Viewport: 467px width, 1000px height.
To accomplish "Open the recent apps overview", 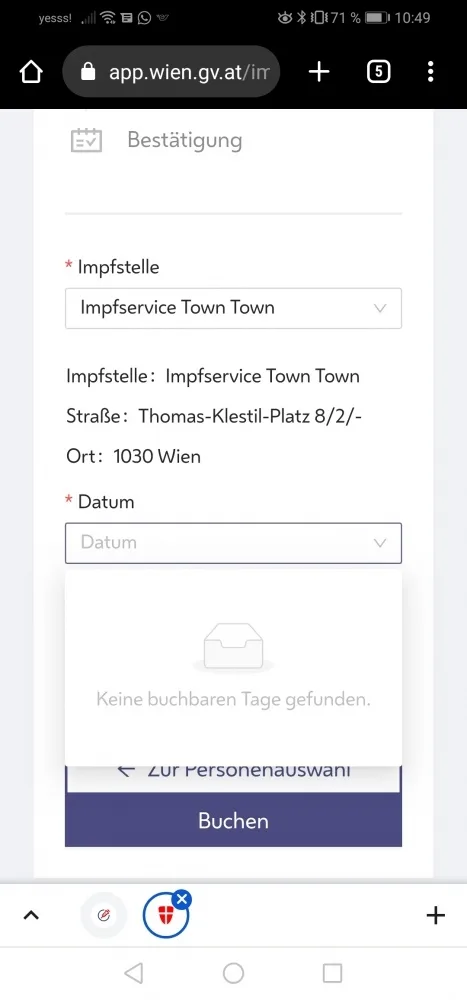I will point(332,973).
